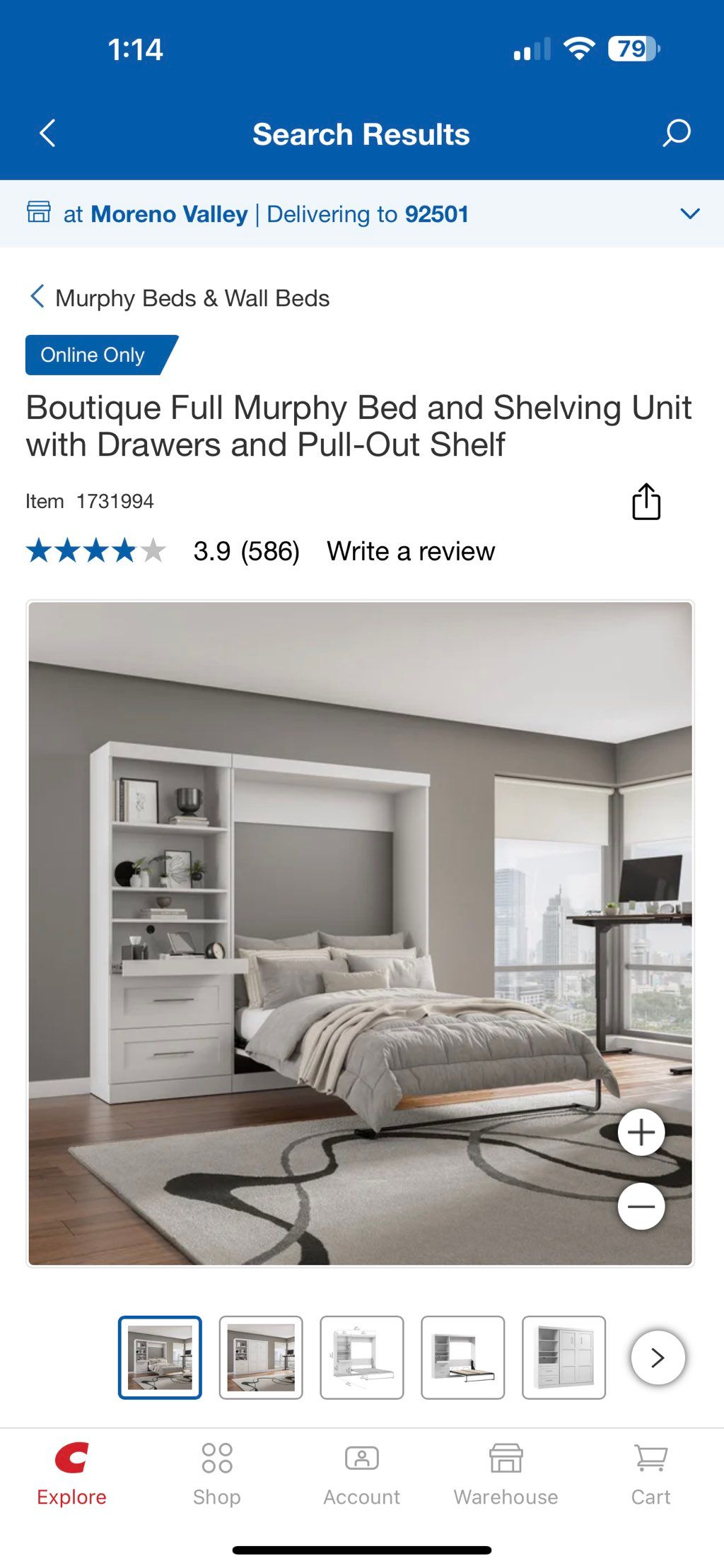Tap Write a review

[x=410, y=551]
